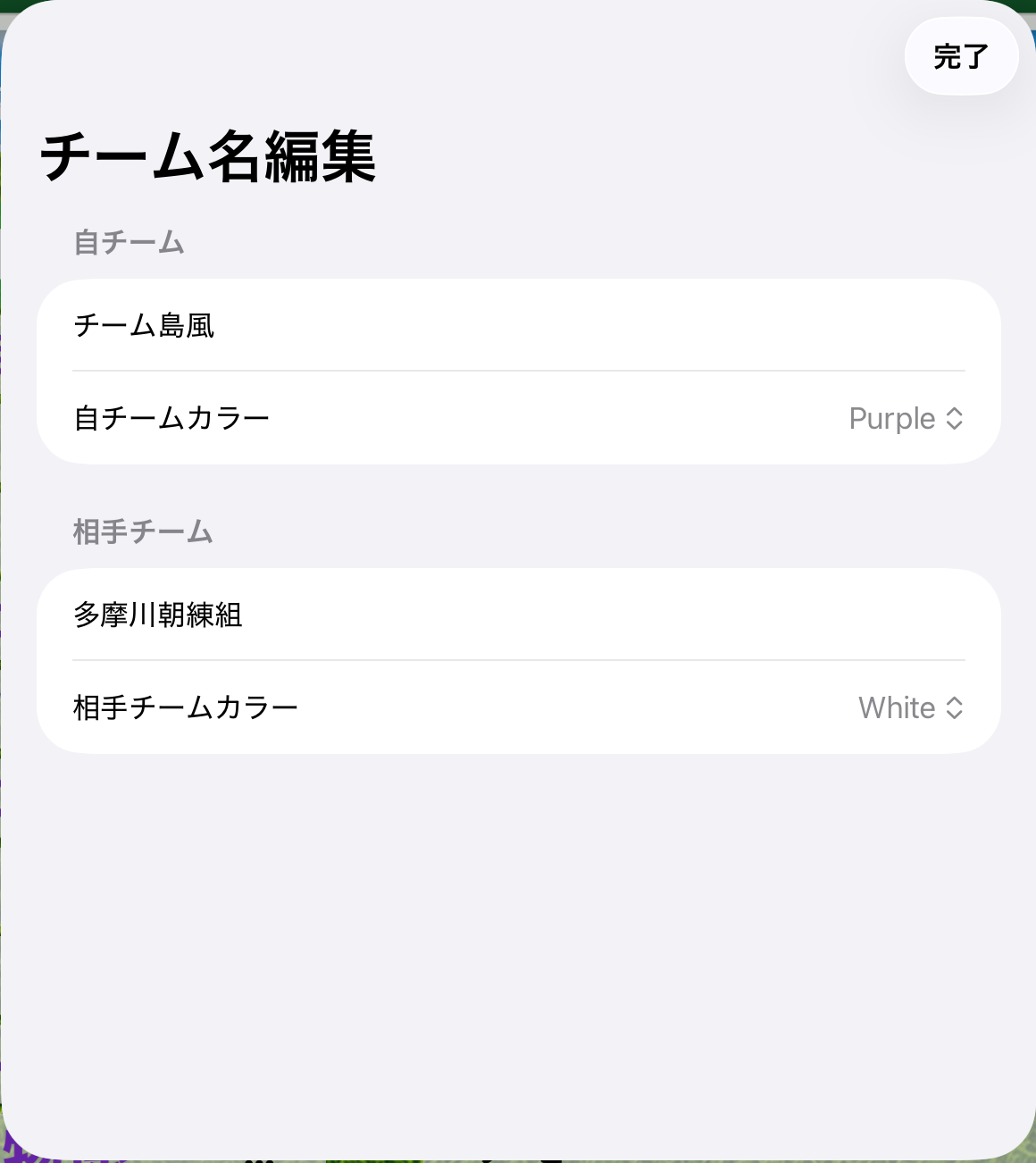
Task: Edit the opponent team name 多摩川朝練組
Action: (x=518, y=615)
